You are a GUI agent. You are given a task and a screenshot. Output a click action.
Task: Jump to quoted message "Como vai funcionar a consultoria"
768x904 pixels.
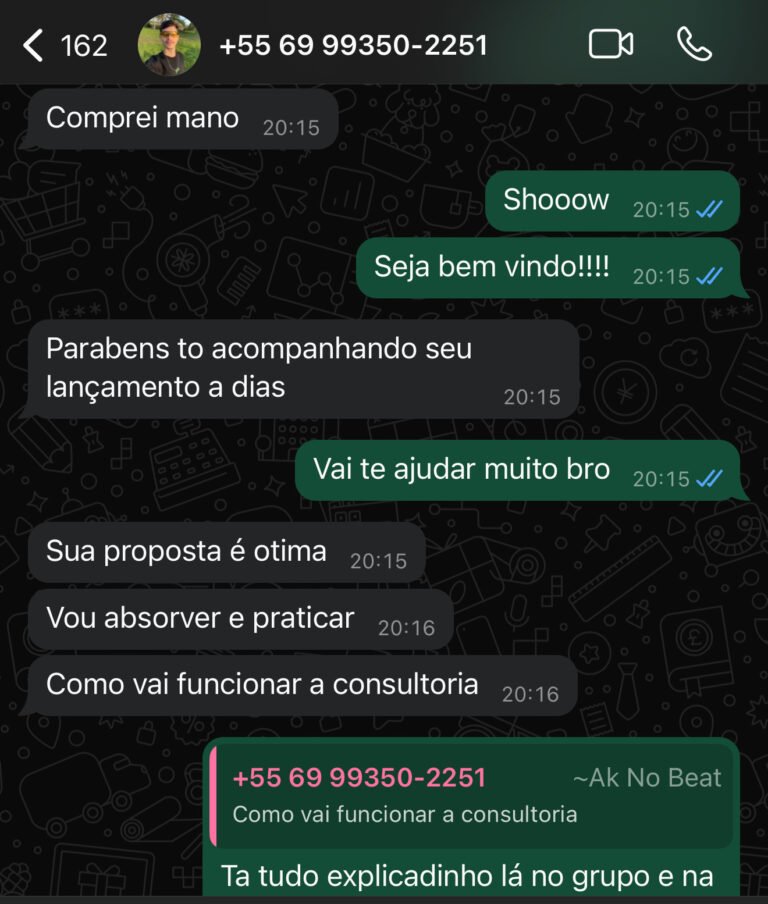coord(471,796)
